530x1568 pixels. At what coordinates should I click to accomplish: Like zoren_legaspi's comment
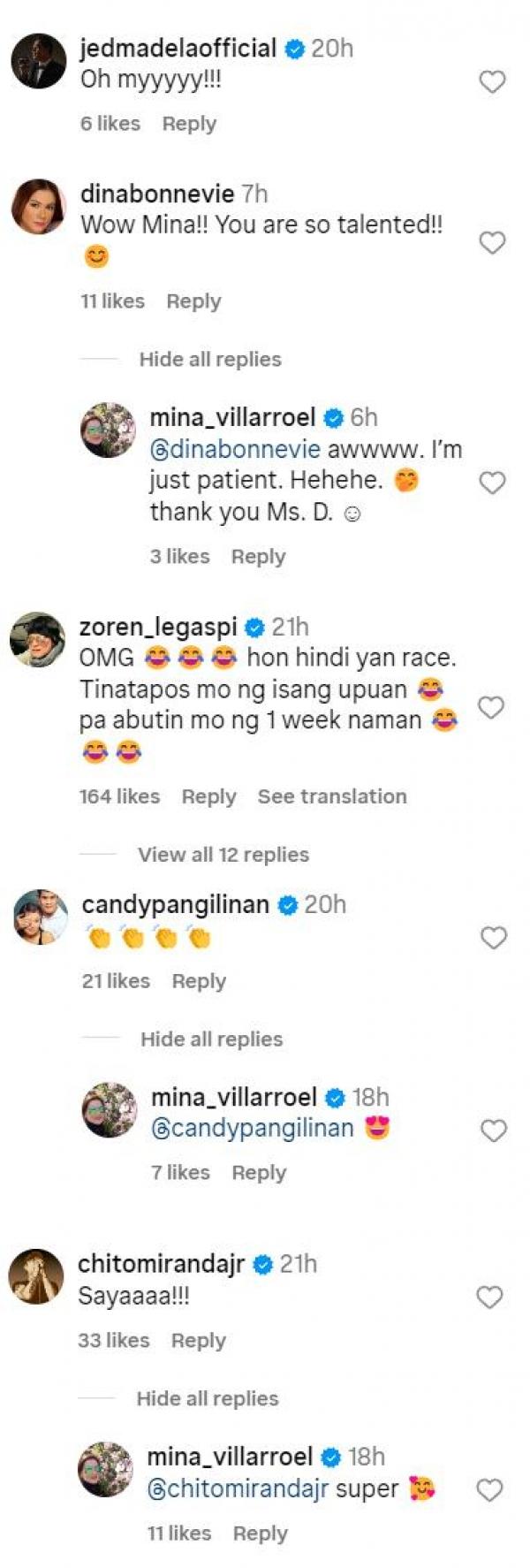491,707
